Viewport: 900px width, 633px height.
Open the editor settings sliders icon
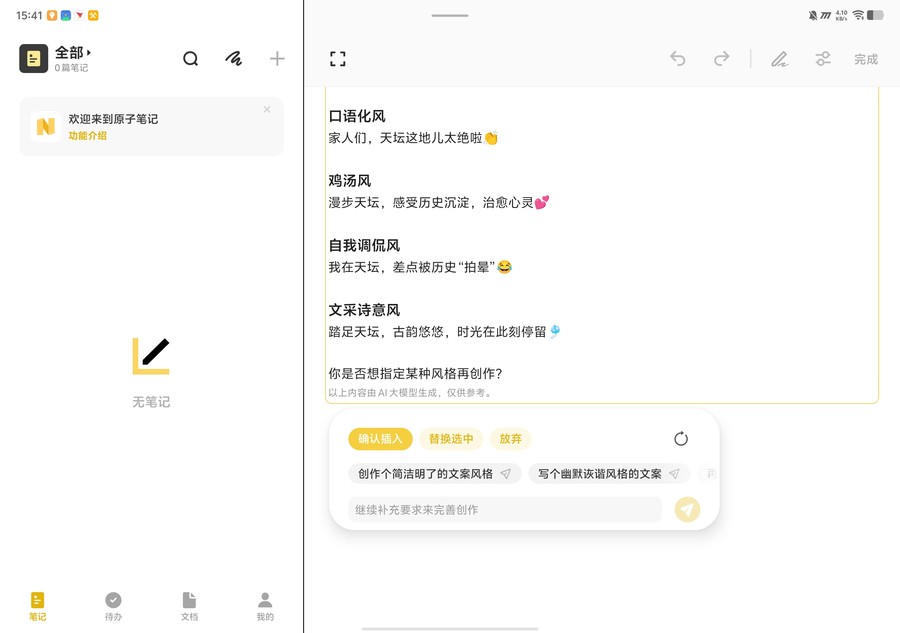(x=822, y=59)
